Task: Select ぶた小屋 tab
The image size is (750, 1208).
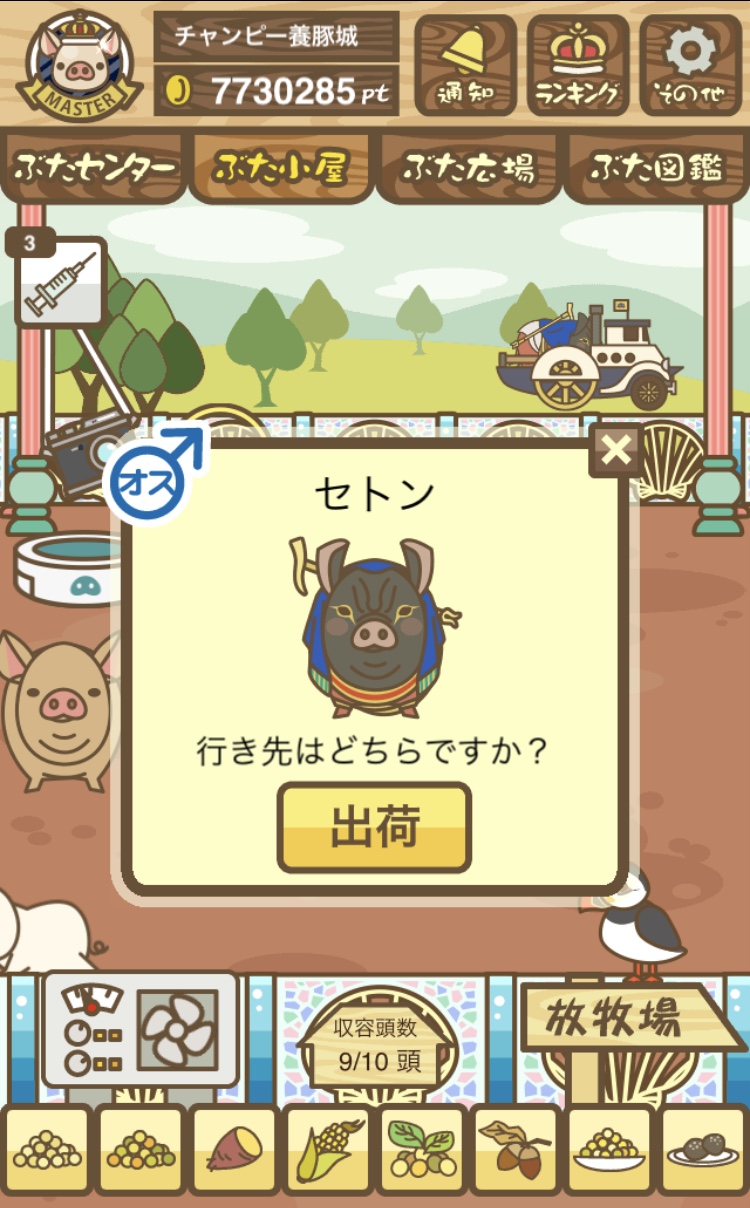Action: tap(281, 168)
